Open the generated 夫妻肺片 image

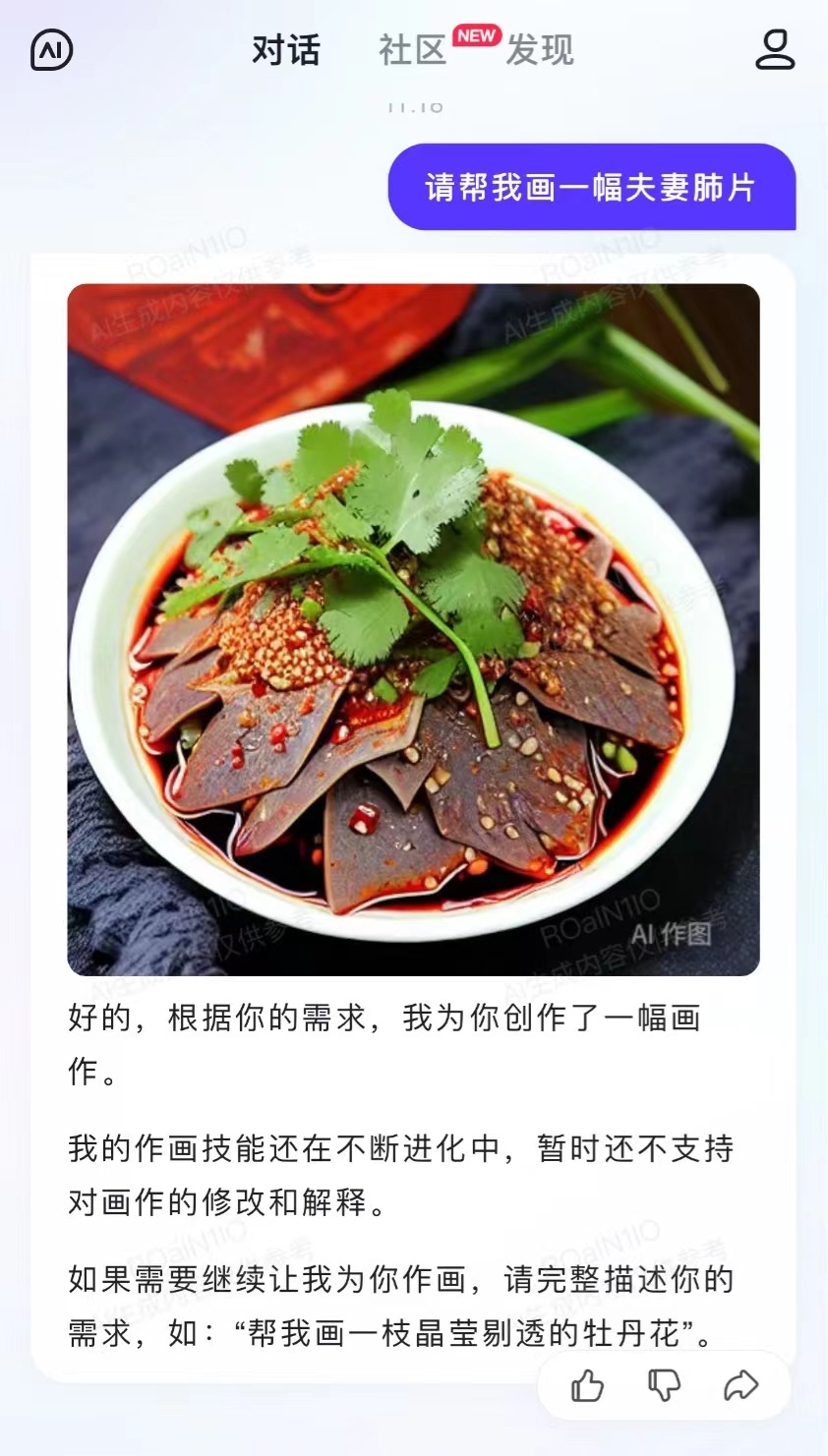click(x=413, y=629)
